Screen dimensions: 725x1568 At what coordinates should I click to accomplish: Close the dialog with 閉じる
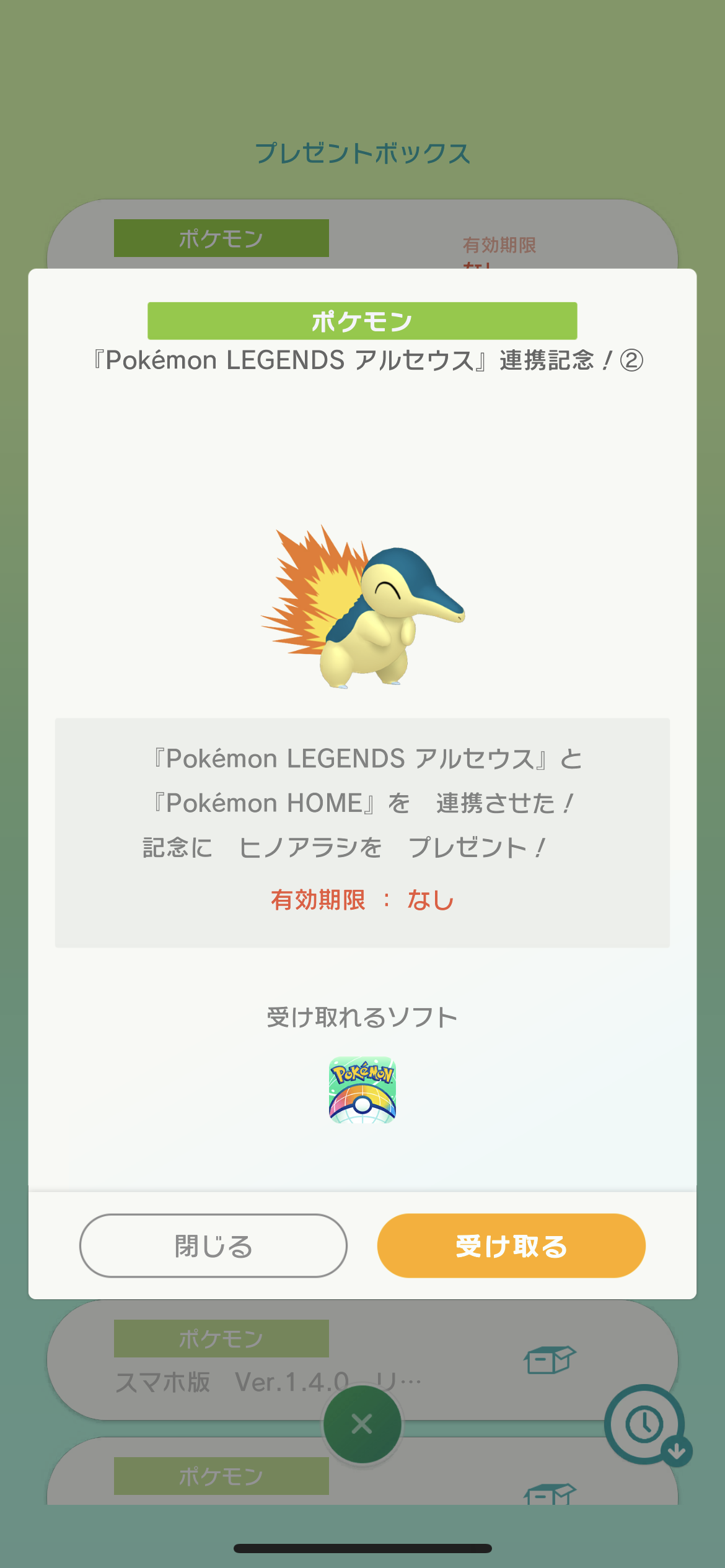click(213, 1245)
